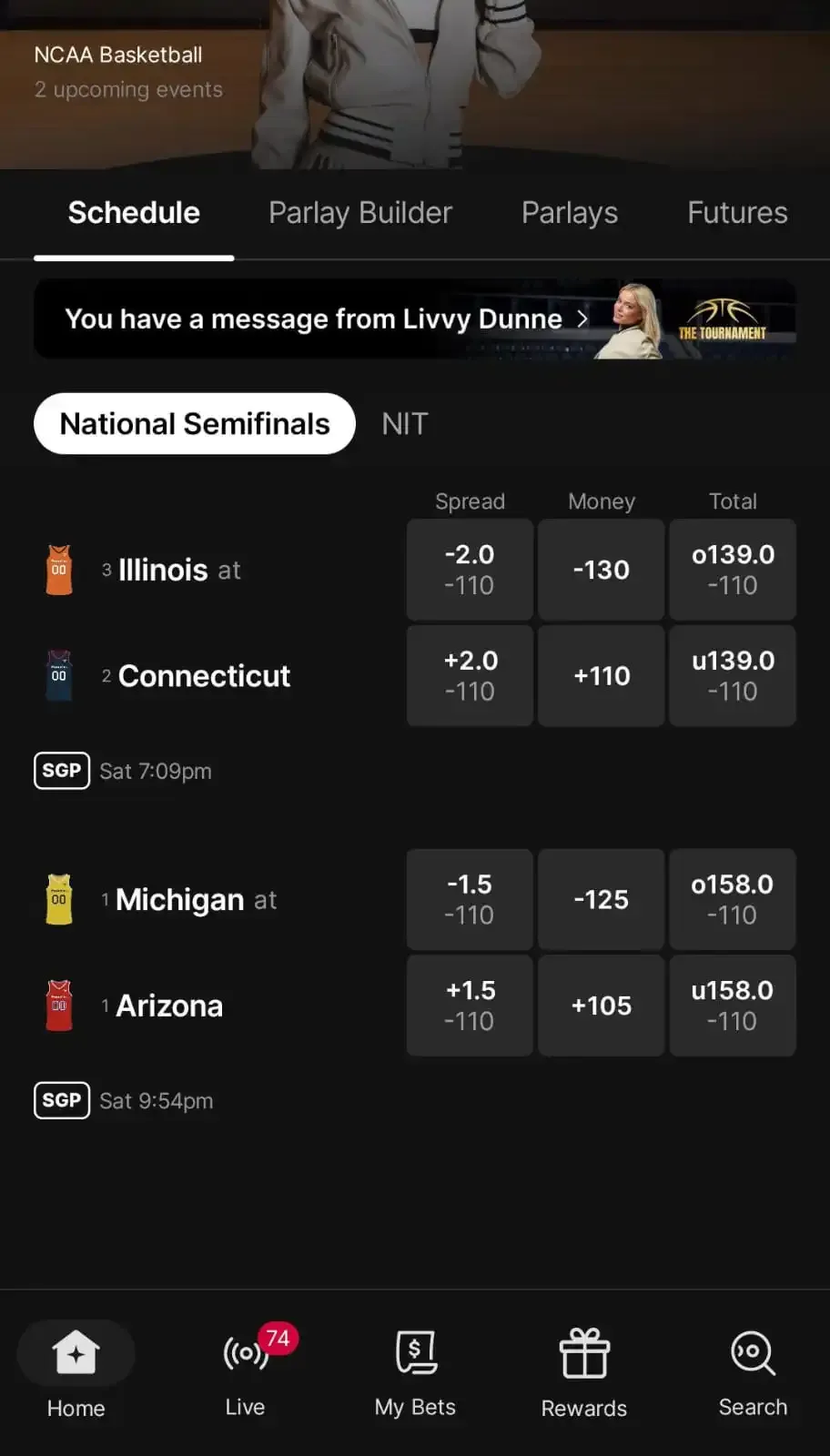Open the Futures tab

pyautogui.click(x=737, y=213)
